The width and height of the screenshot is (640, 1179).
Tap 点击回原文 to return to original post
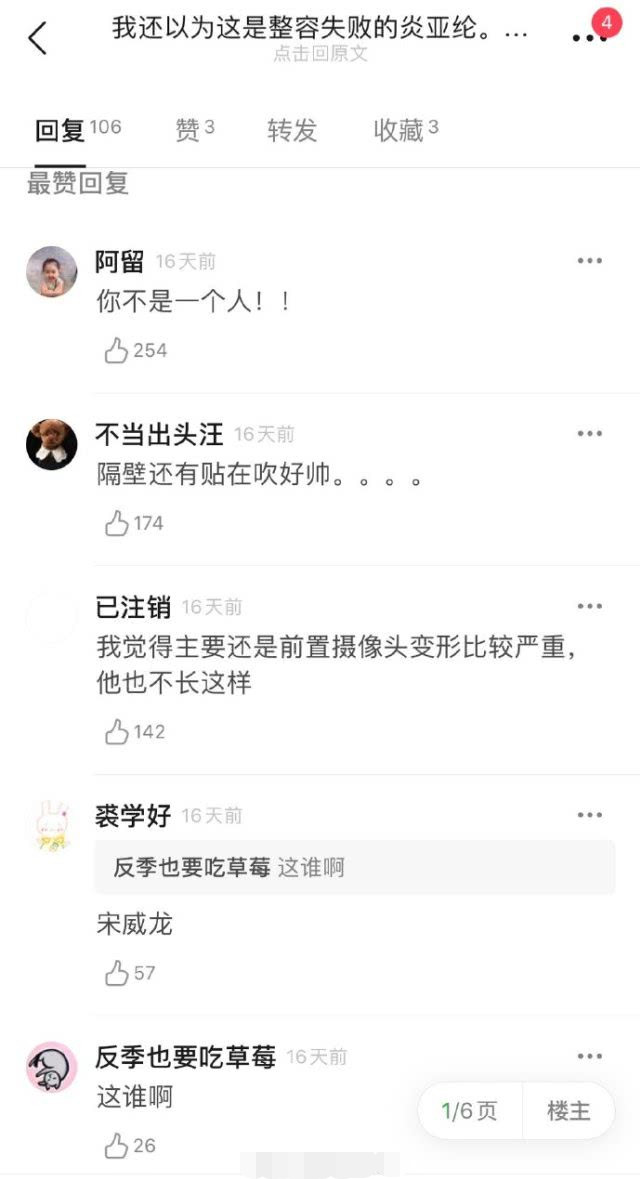tap(320, 54)
